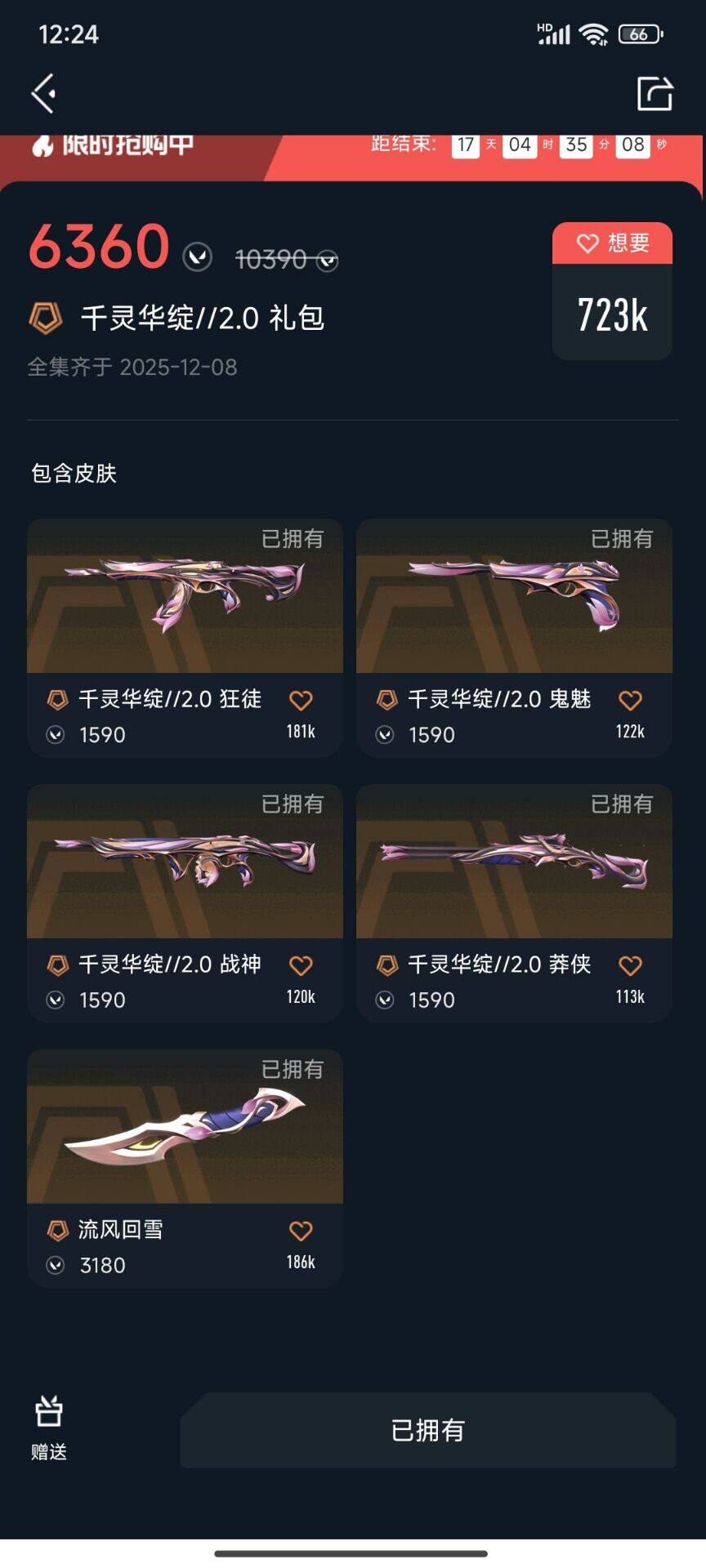Click the back arrow icon

coord(42,92)
